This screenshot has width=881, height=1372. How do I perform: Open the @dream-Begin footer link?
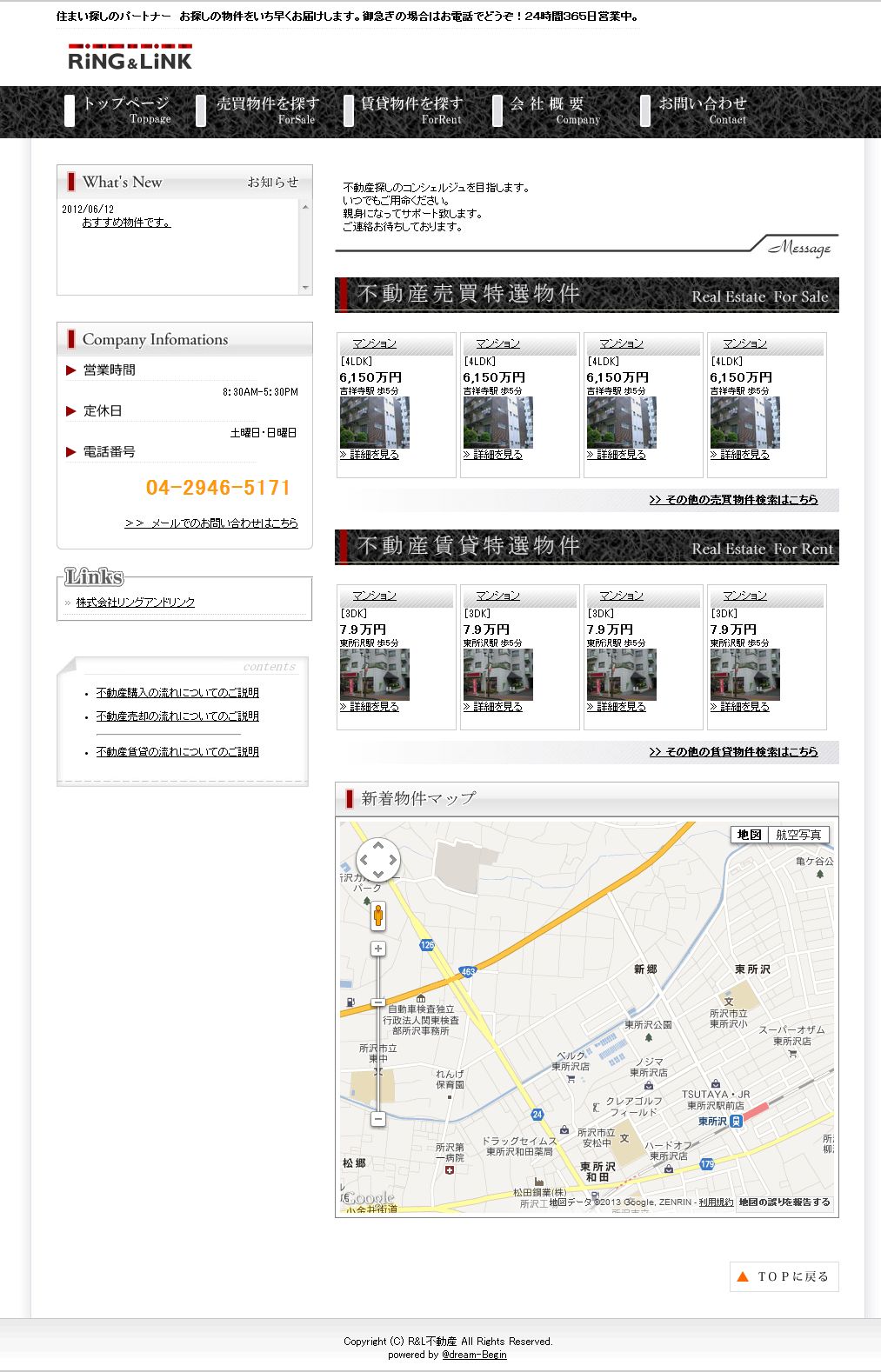[473, 1355]
